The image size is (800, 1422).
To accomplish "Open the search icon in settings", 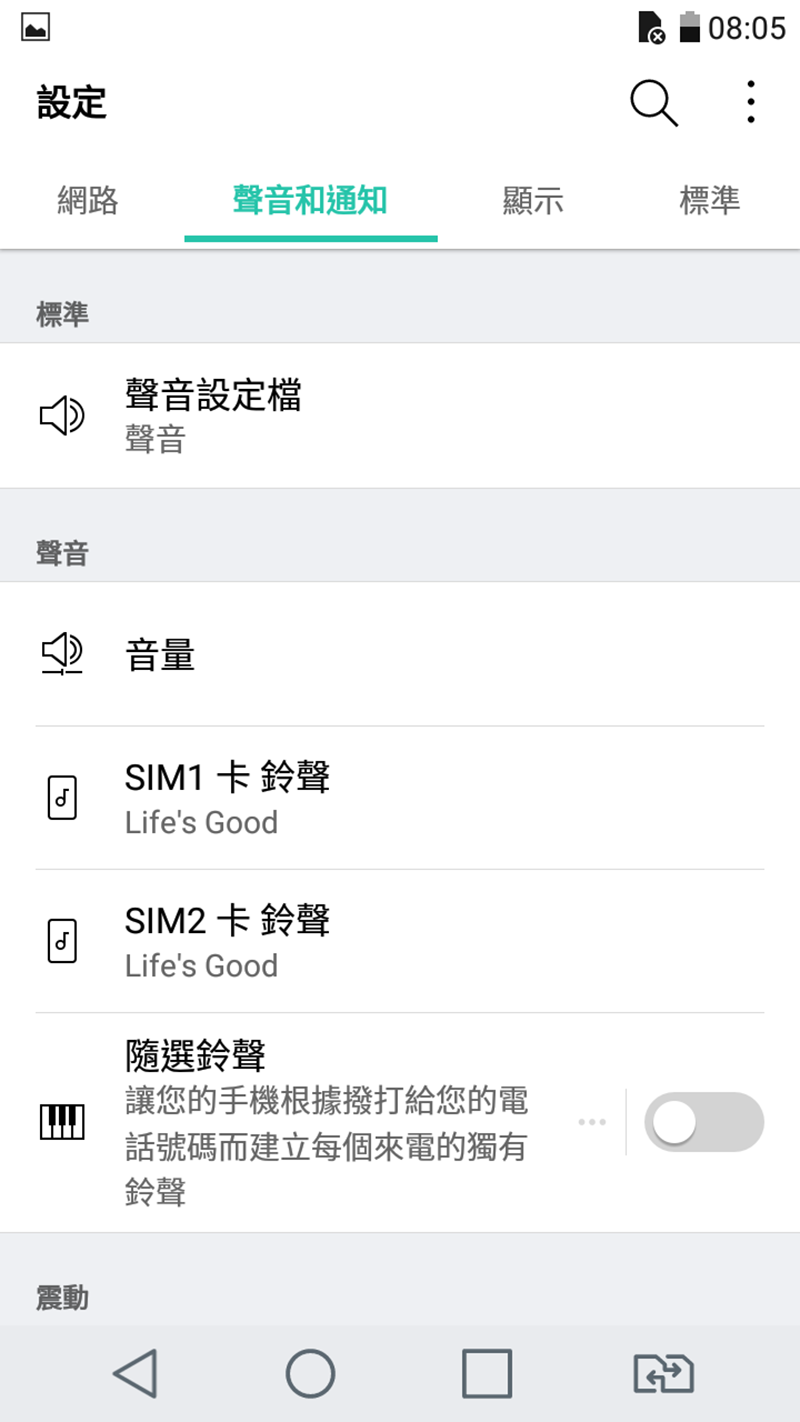I will 654,102.
